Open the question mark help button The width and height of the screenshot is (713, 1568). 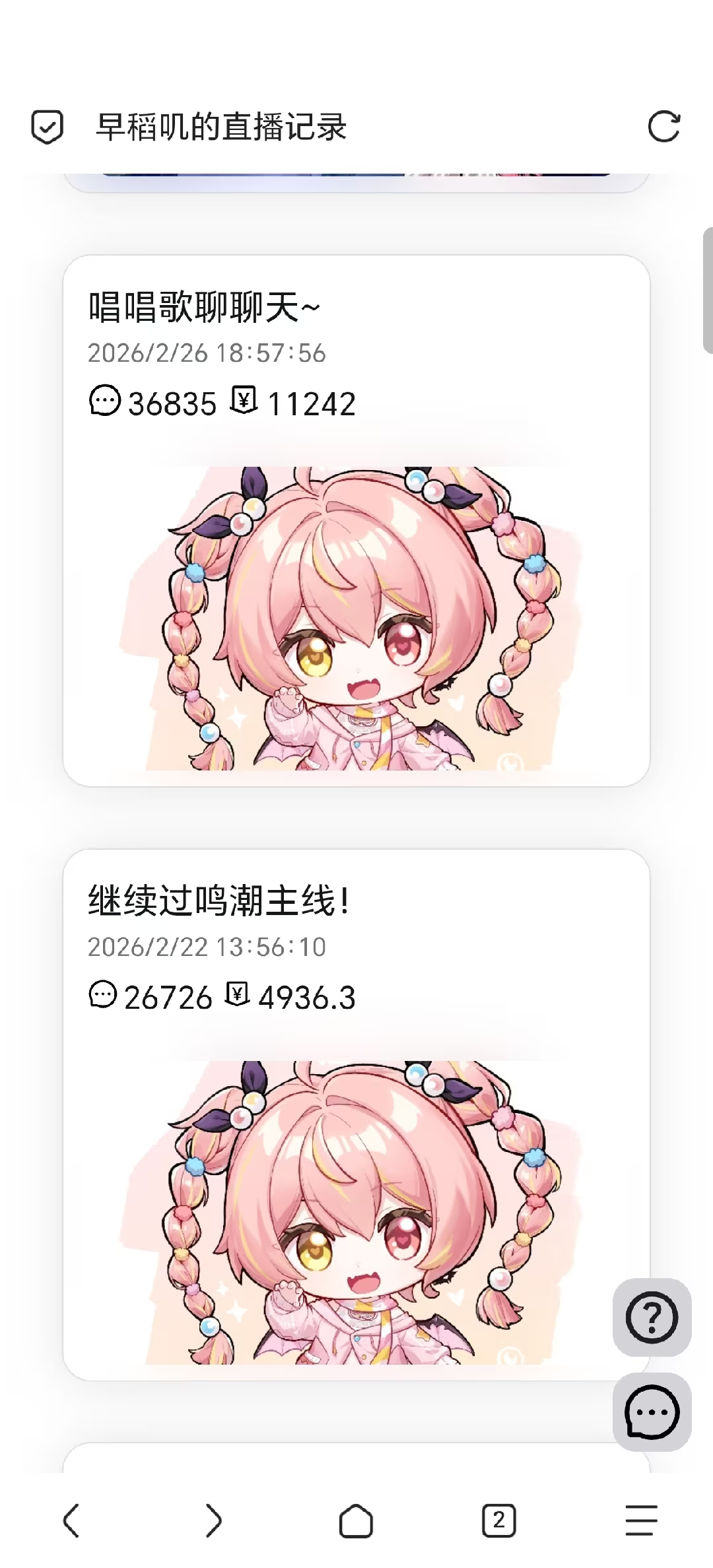652,1317
